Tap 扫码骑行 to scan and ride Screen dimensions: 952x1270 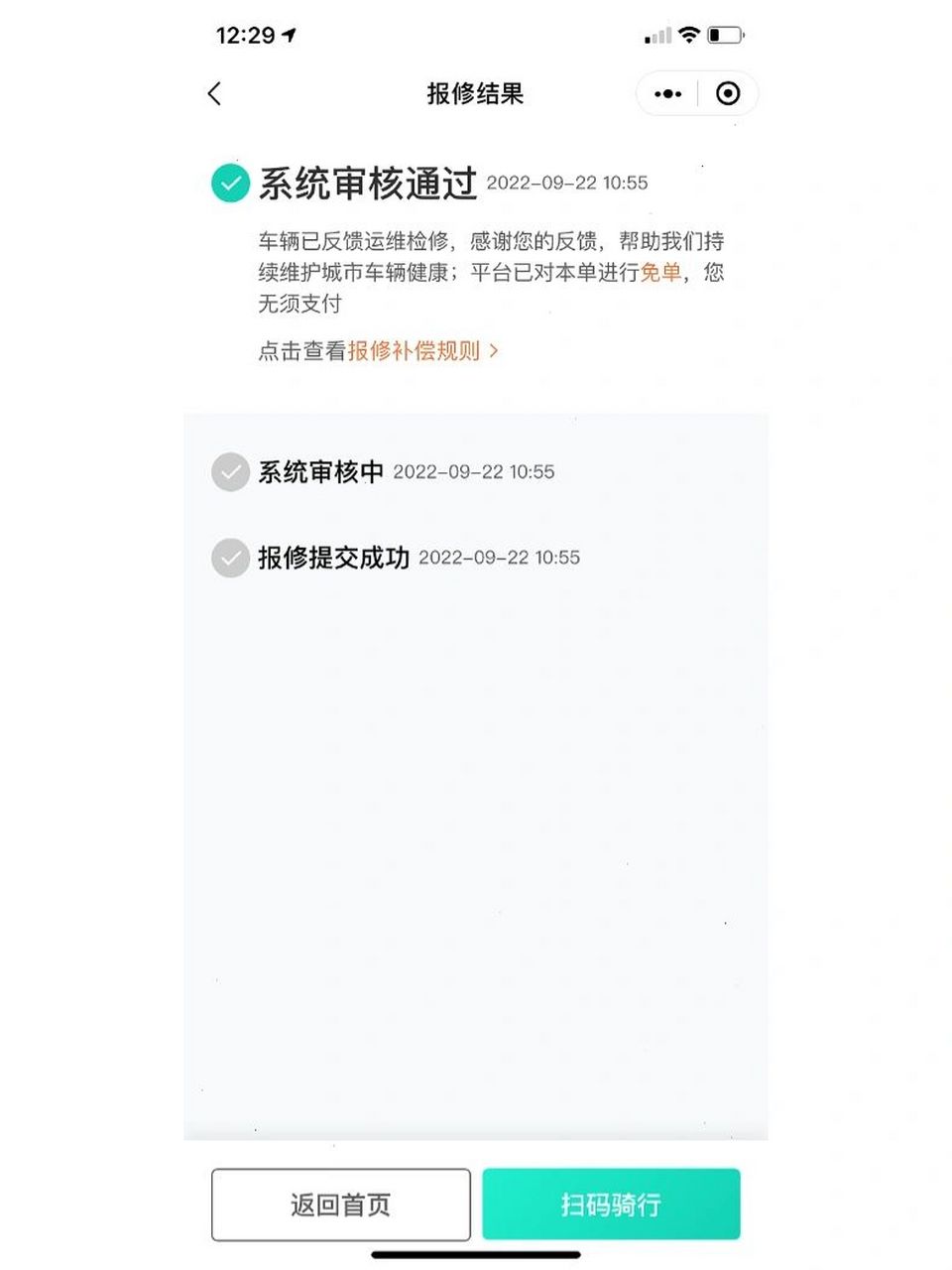point(611,1205)
